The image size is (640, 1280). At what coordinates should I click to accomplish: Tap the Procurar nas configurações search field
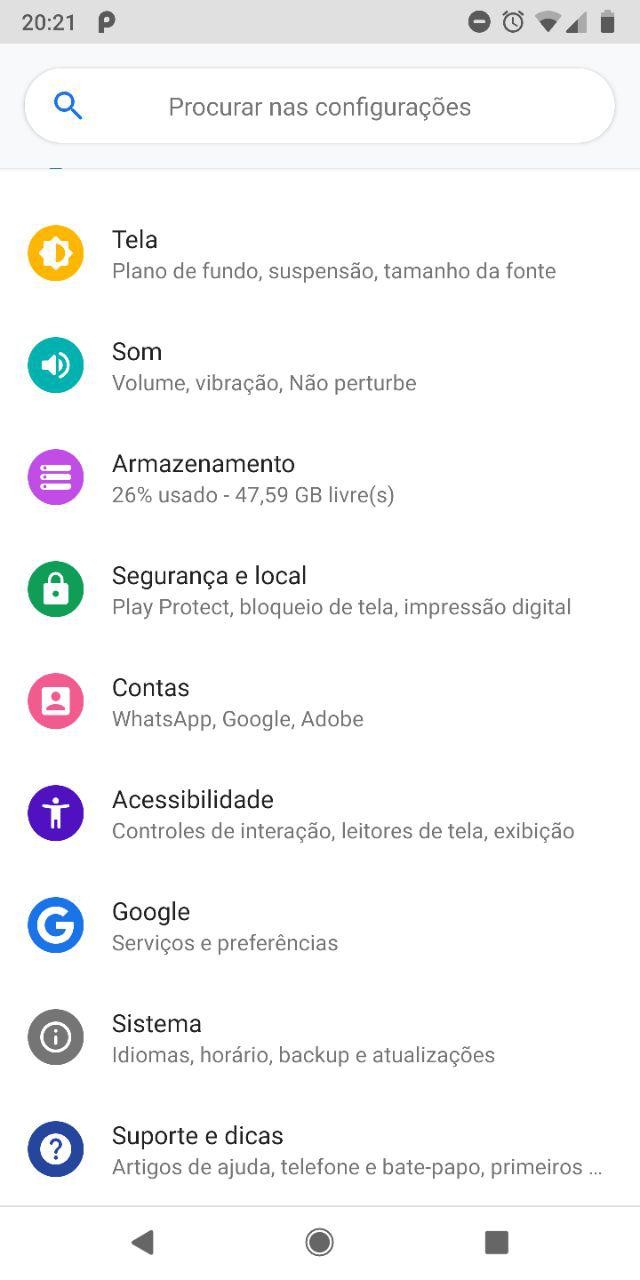tap(319, 107)
